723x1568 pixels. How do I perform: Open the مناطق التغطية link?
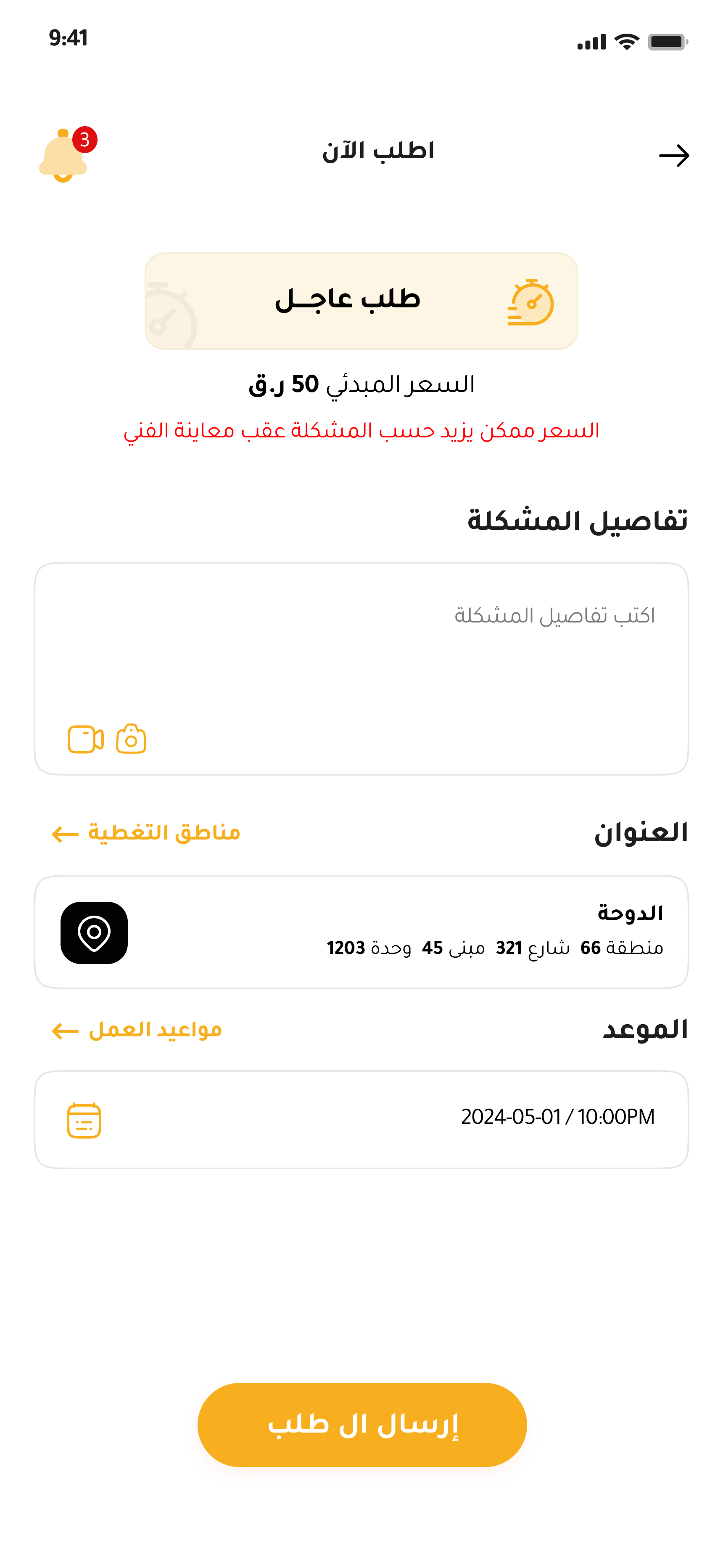[146, 833]
